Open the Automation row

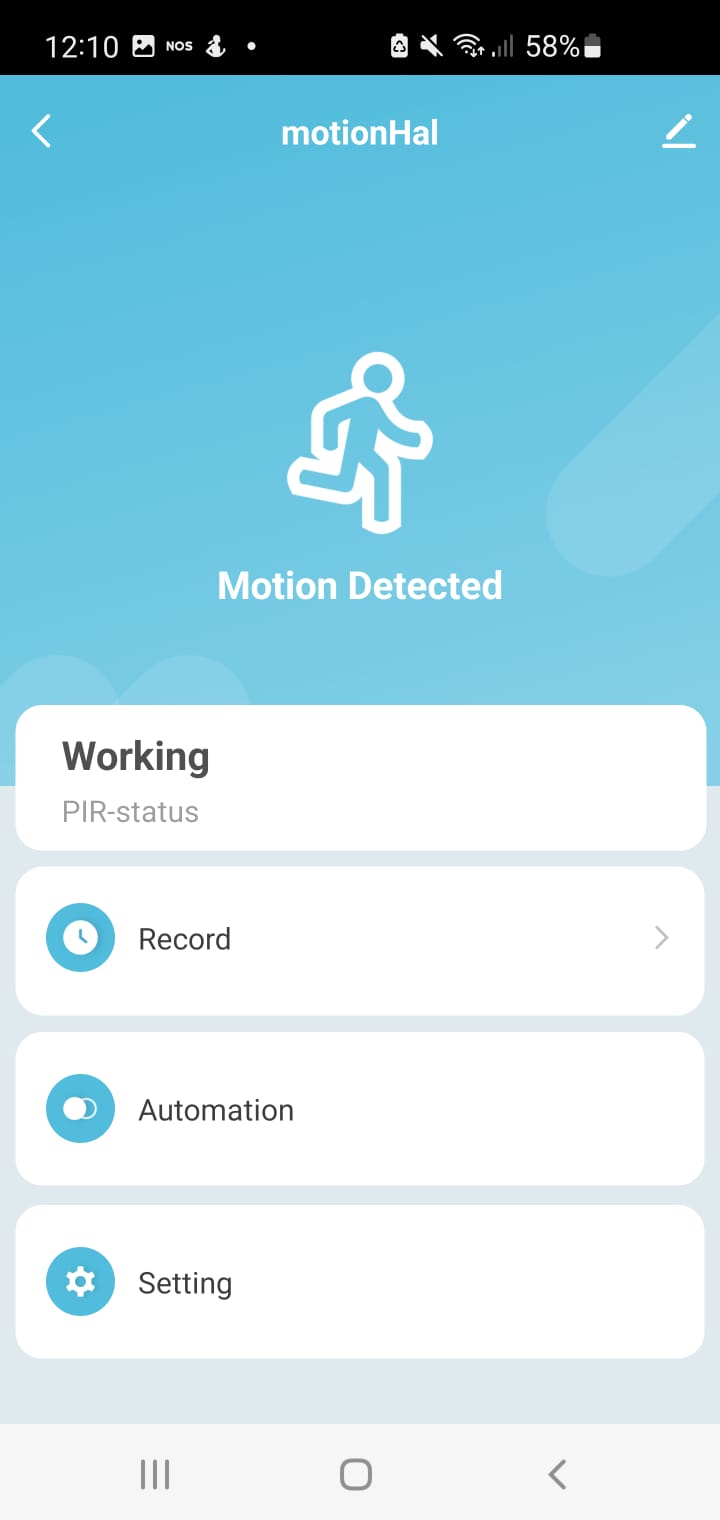[360, 1110]
